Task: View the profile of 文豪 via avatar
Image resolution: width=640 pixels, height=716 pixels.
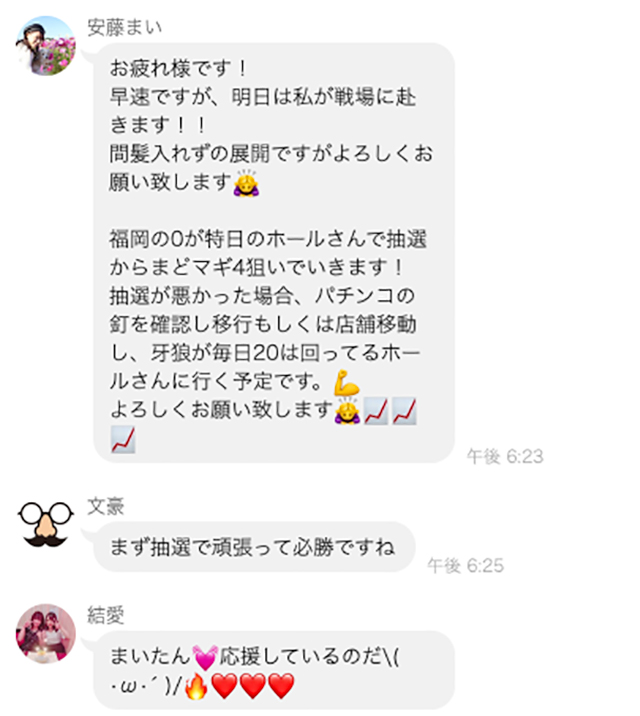Action: coord(46,527)
